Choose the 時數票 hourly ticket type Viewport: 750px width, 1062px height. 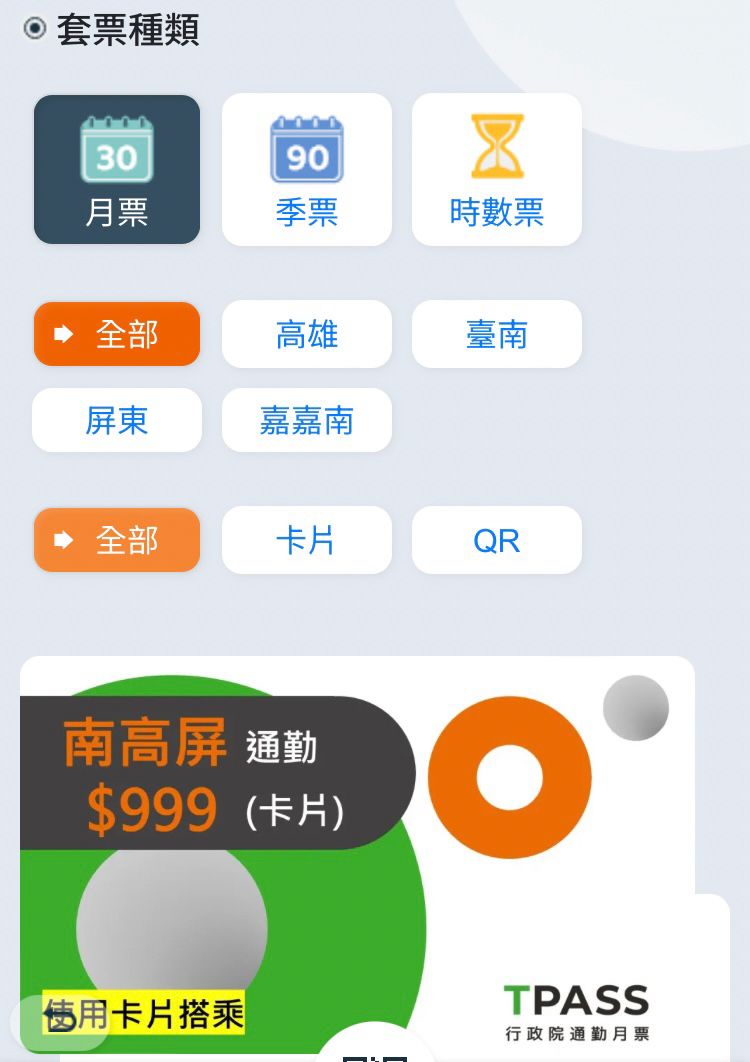pyautogui.click(x=497, y=170)
